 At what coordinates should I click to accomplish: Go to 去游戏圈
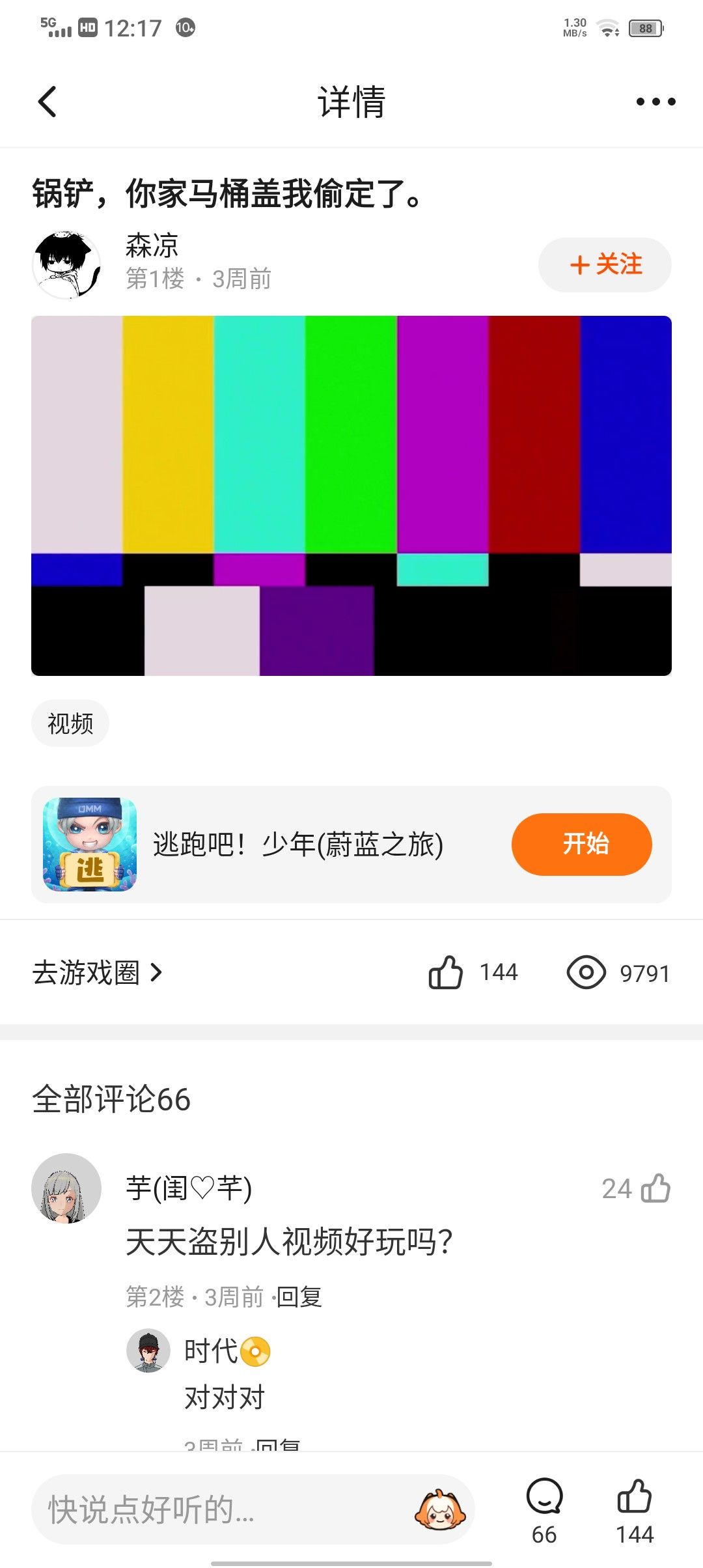pos(98,973)
